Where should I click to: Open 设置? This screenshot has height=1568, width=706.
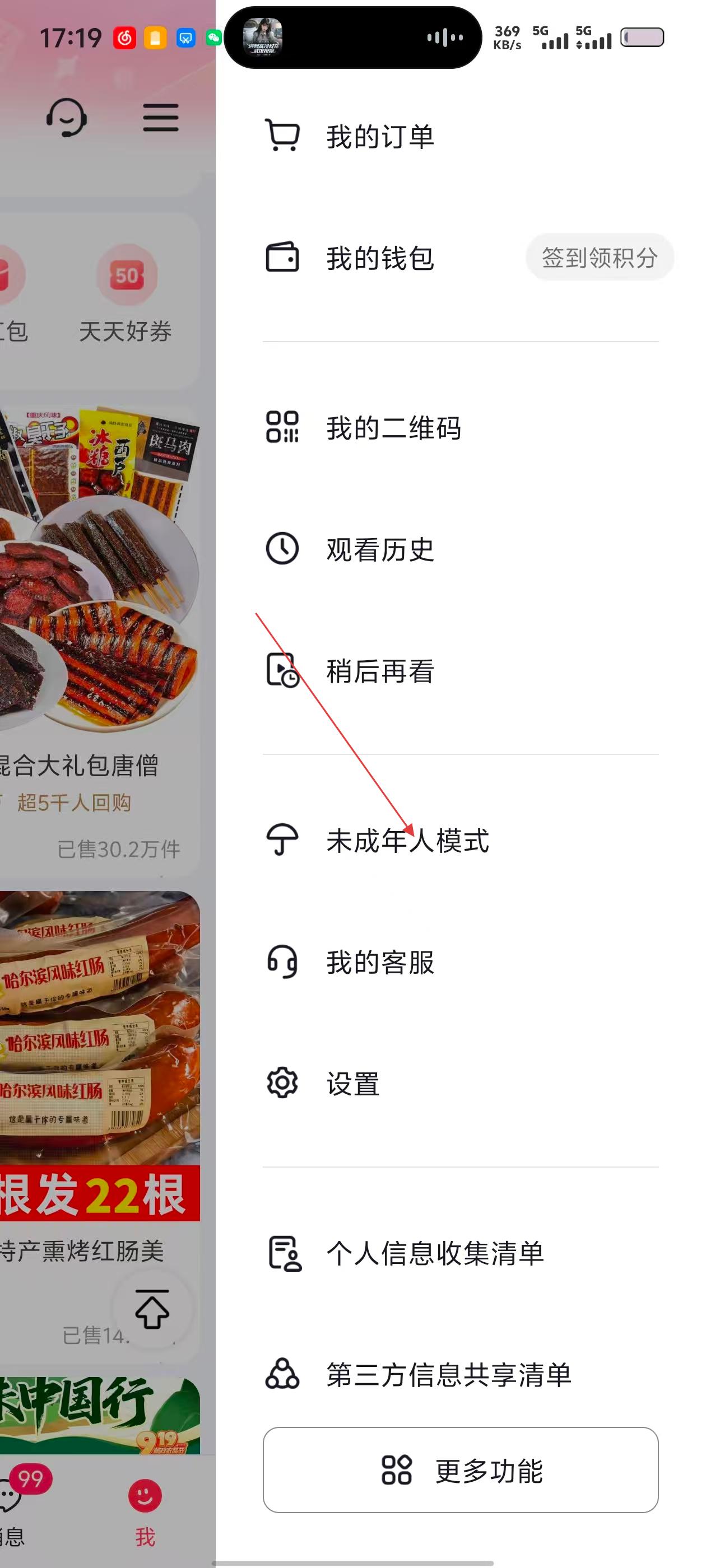352,1084
